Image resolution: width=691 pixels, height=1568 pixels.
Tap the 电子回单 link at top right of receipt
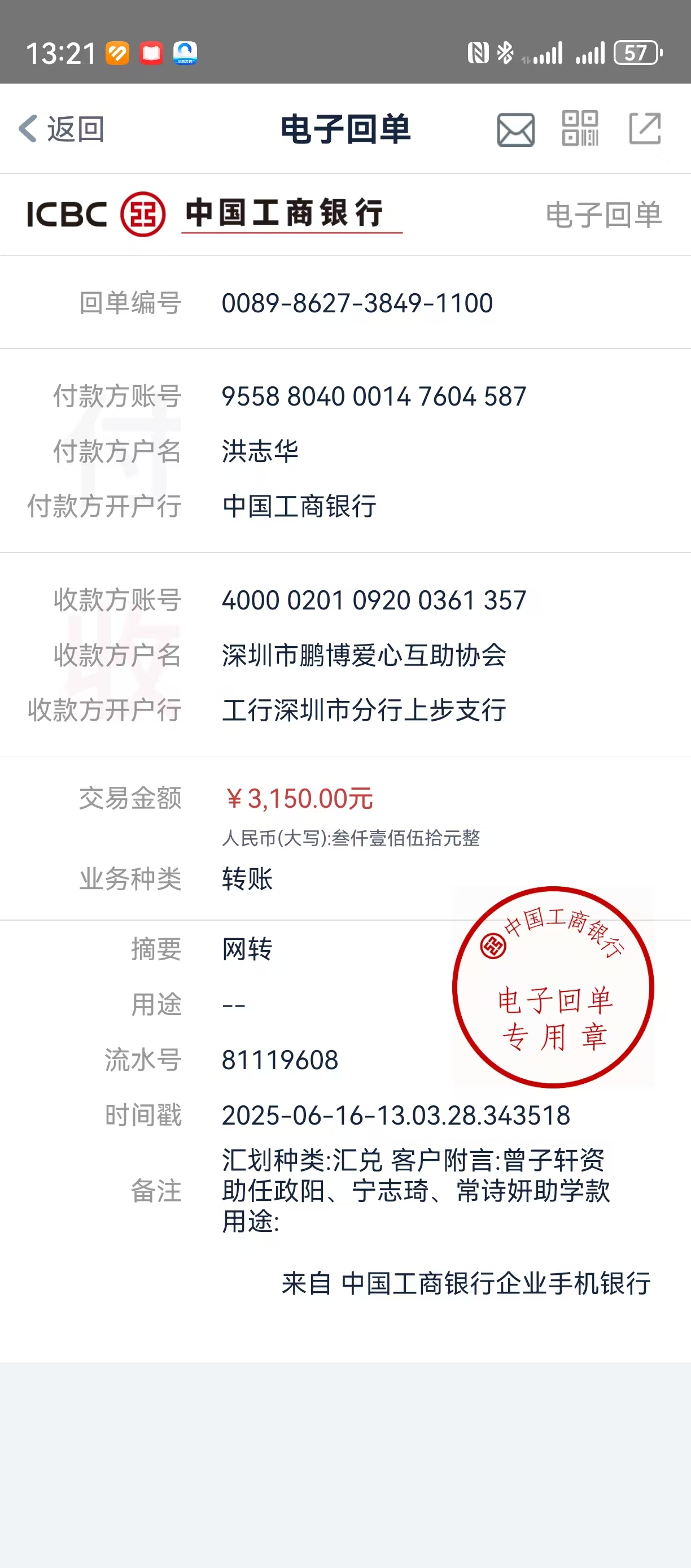603,214
